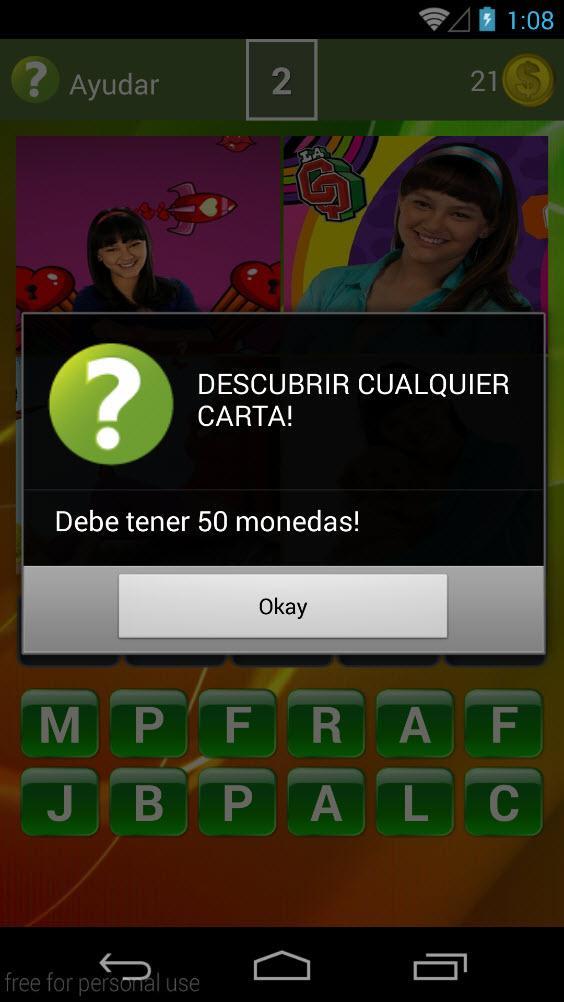The height and width of the screenshot is (1002, 564).
Task: Pick the letter C tile
Action: pos(504,802)
